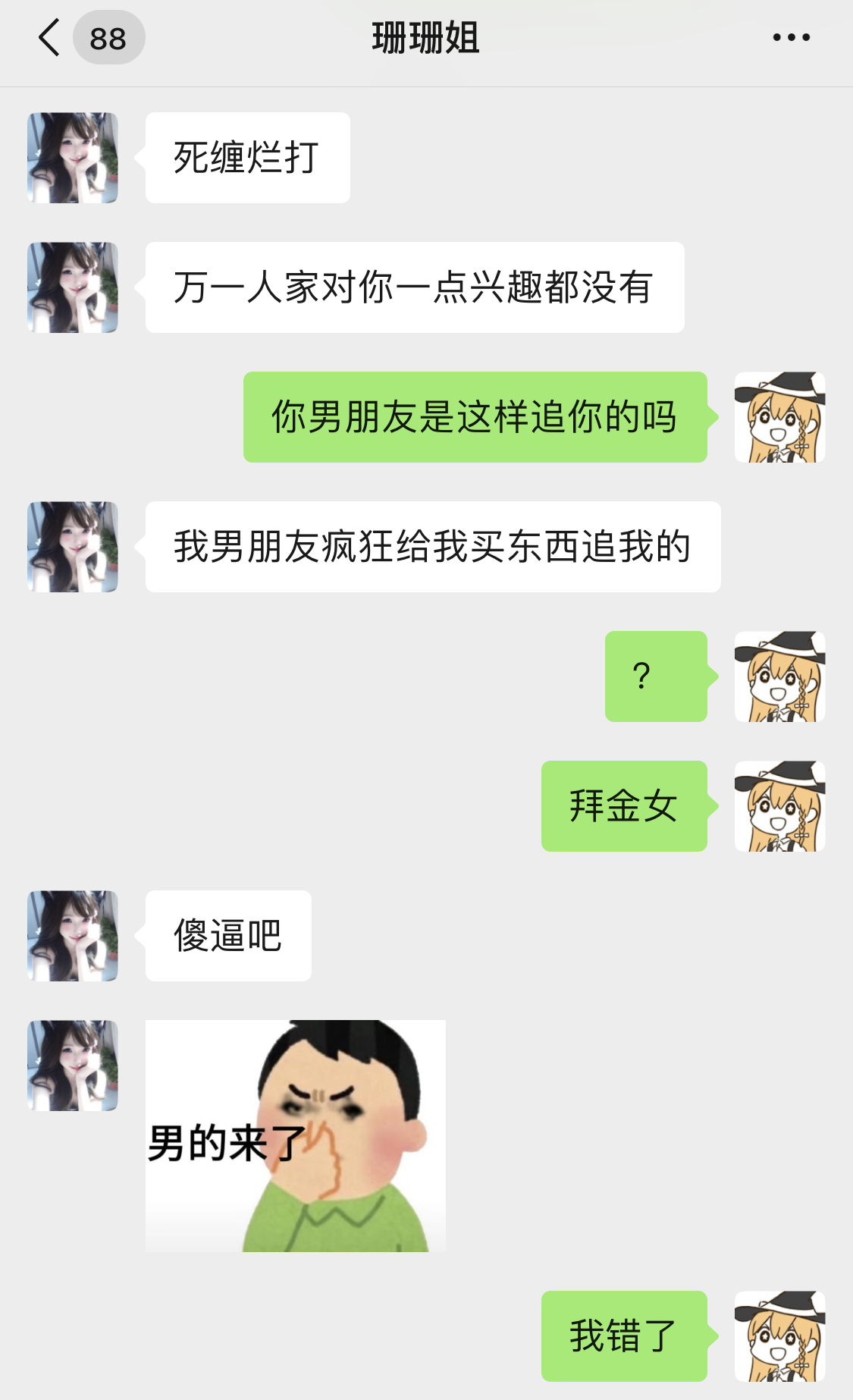Tap my avatar beside 我错了 message
853x1400 pixels.
[x=779, y=1336]
